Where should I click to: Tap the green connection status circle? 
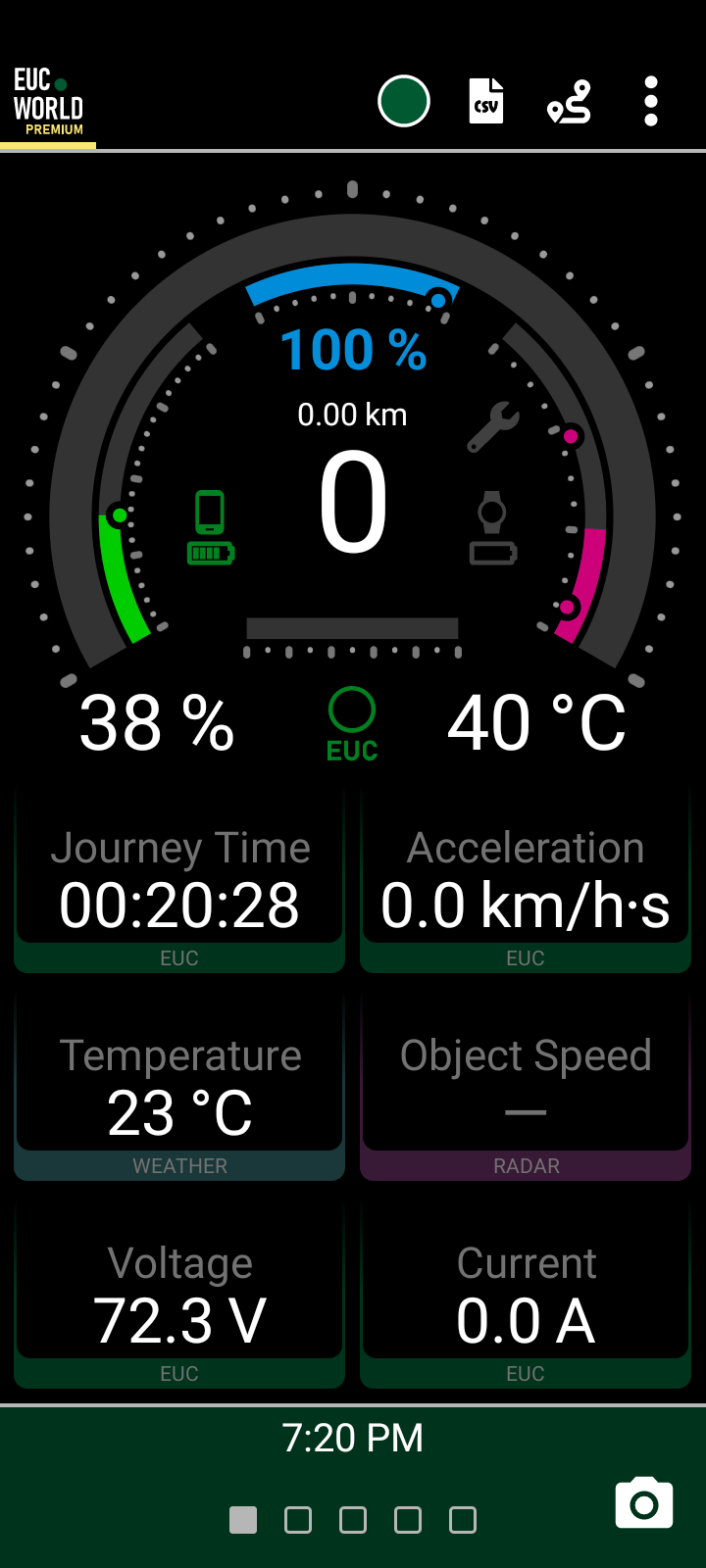pos(404,101)
